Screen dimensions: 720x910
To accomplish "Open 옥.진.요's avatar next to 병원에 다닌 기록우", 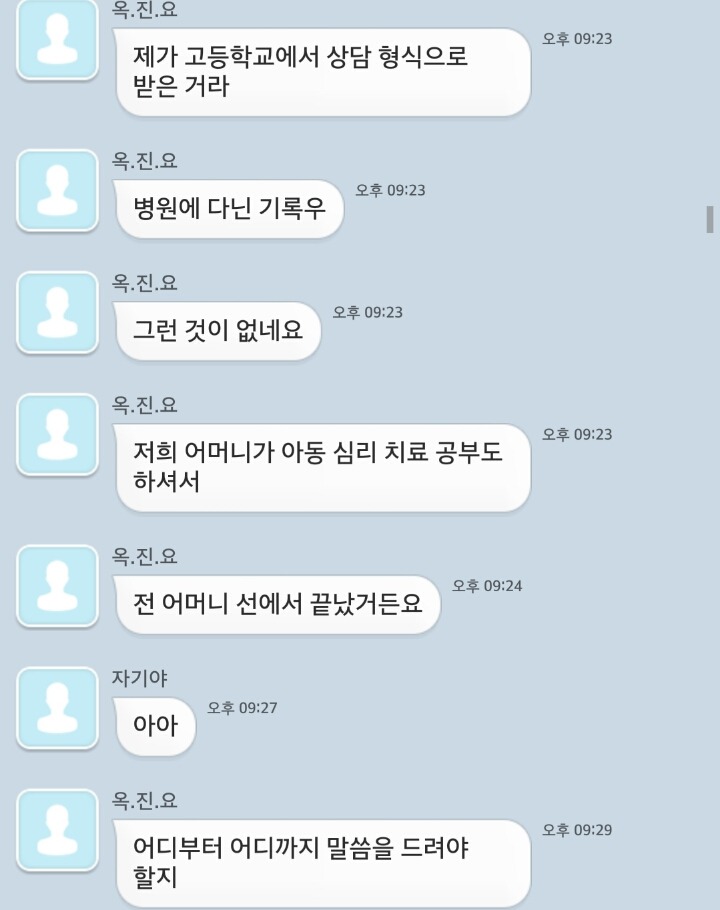I will [x=57, y=190].
